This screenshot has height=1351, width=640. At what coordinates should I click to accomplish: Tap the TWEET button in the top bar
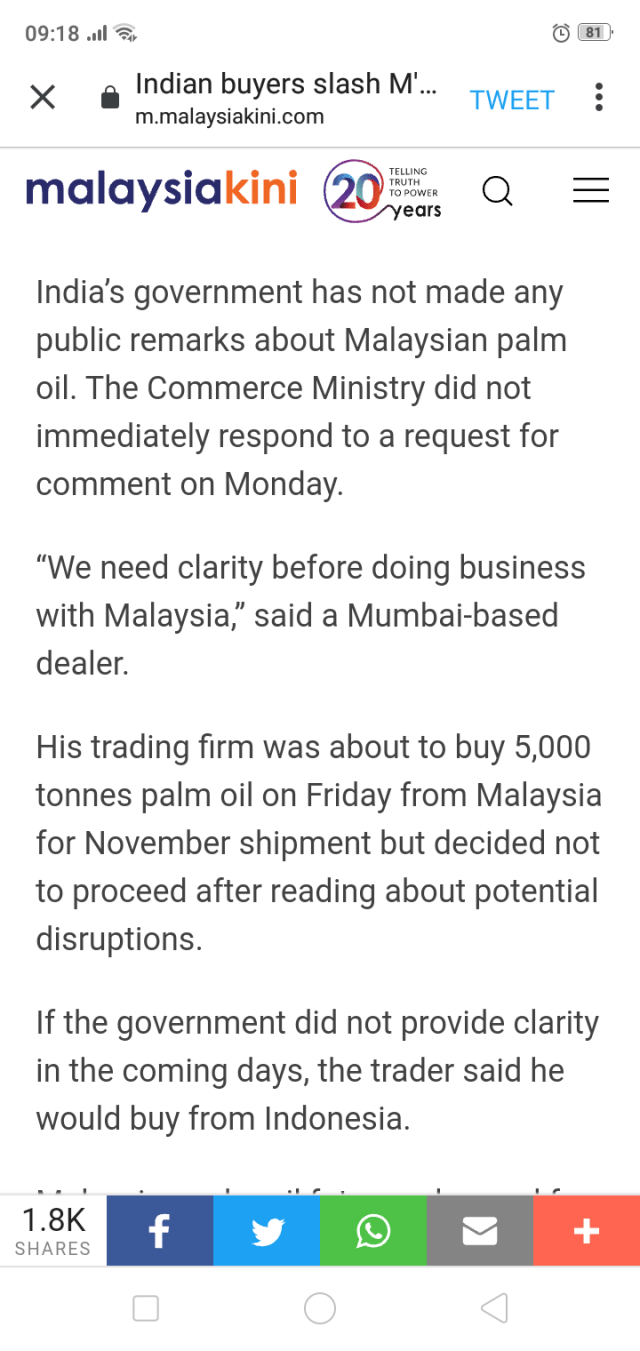[512, 100]
